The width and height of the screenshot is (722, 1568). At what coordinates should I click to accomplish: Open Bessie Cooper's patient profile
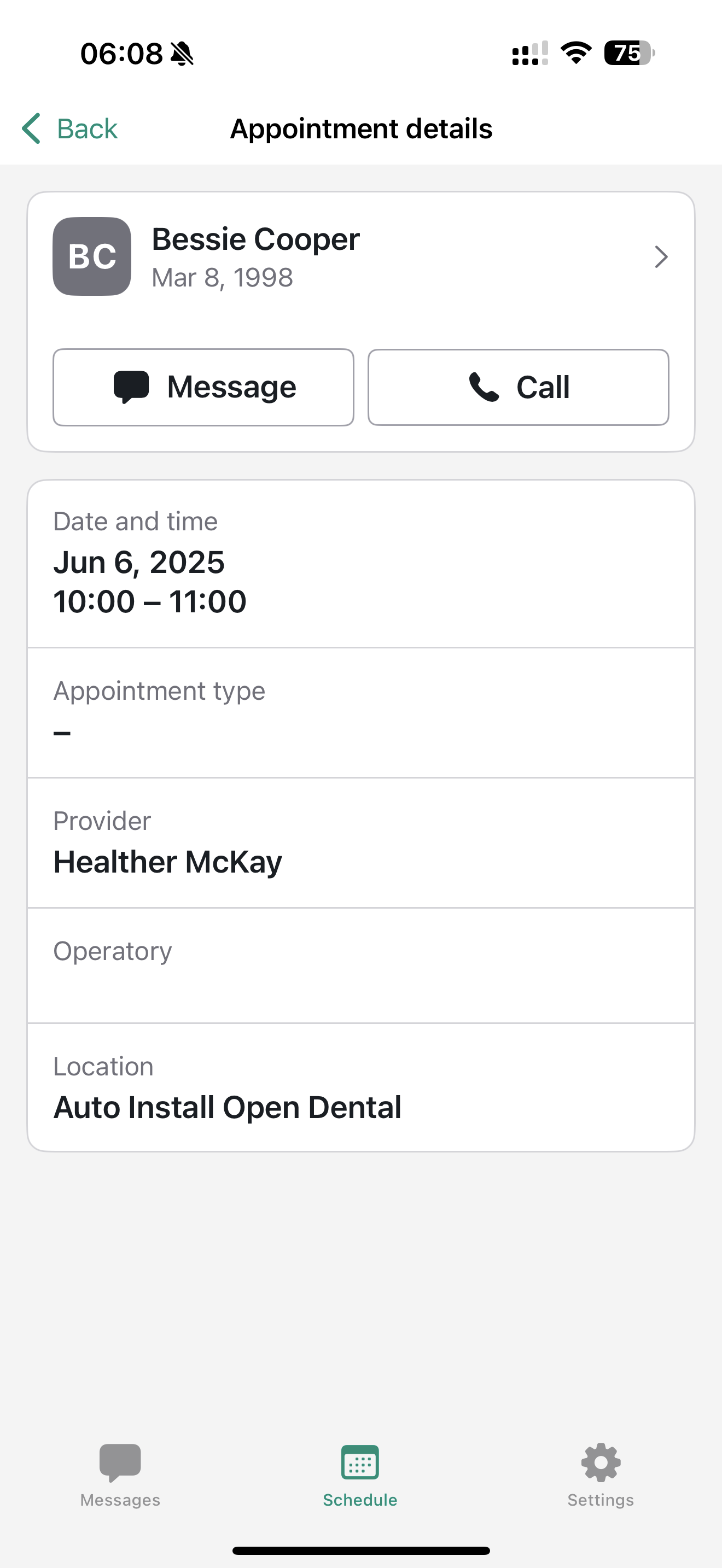click(x=360, y=257)
